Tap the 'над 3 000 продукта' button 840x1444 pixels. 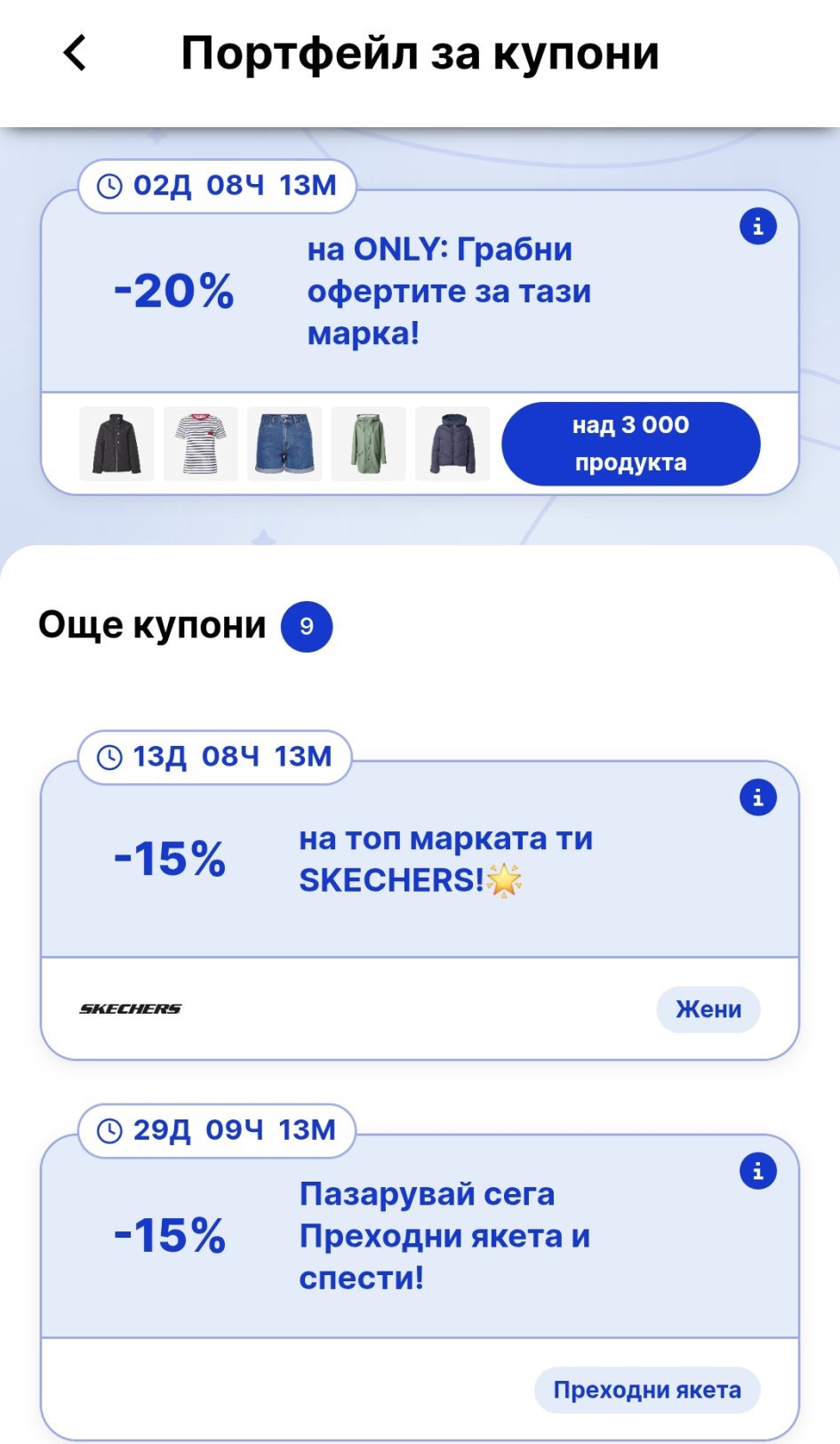pos(630,444)
